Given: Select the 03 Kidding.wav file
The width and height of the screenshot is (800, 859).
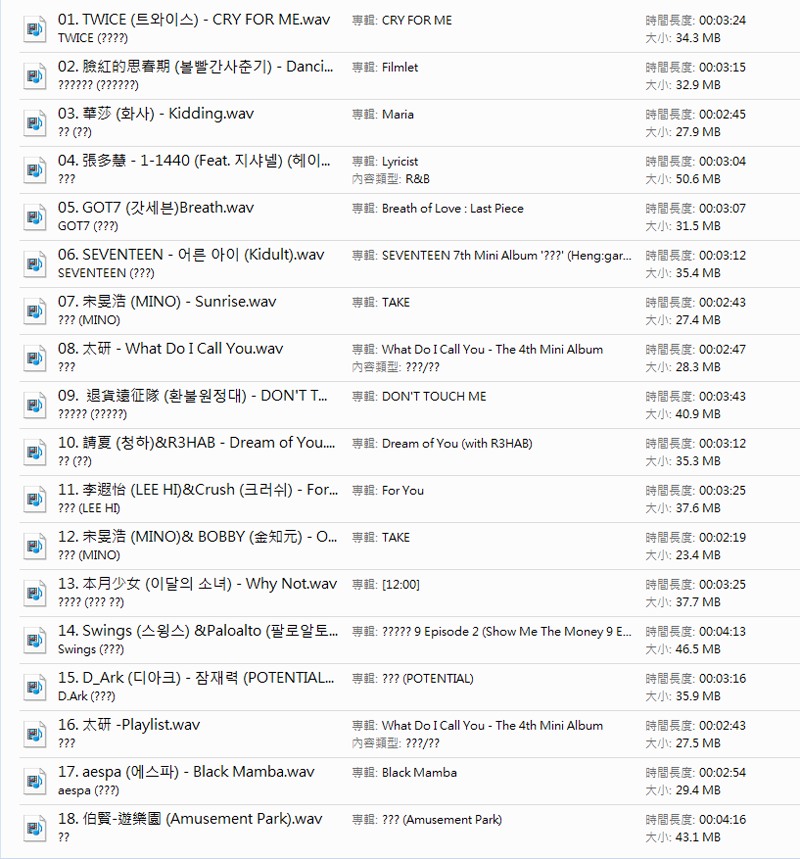Looking at the screenshot, I should tap(156, 114).
